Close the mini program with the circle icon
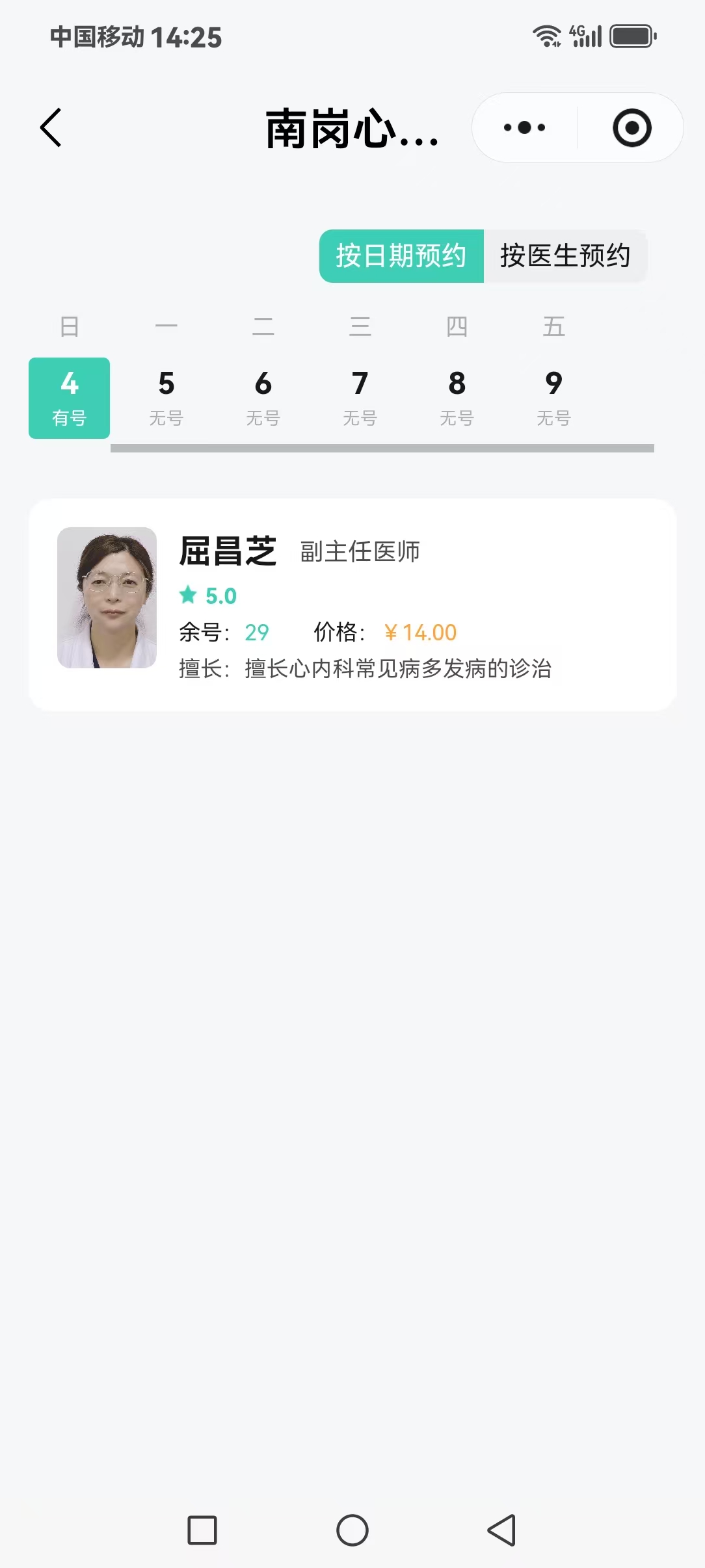 (632, 127)
